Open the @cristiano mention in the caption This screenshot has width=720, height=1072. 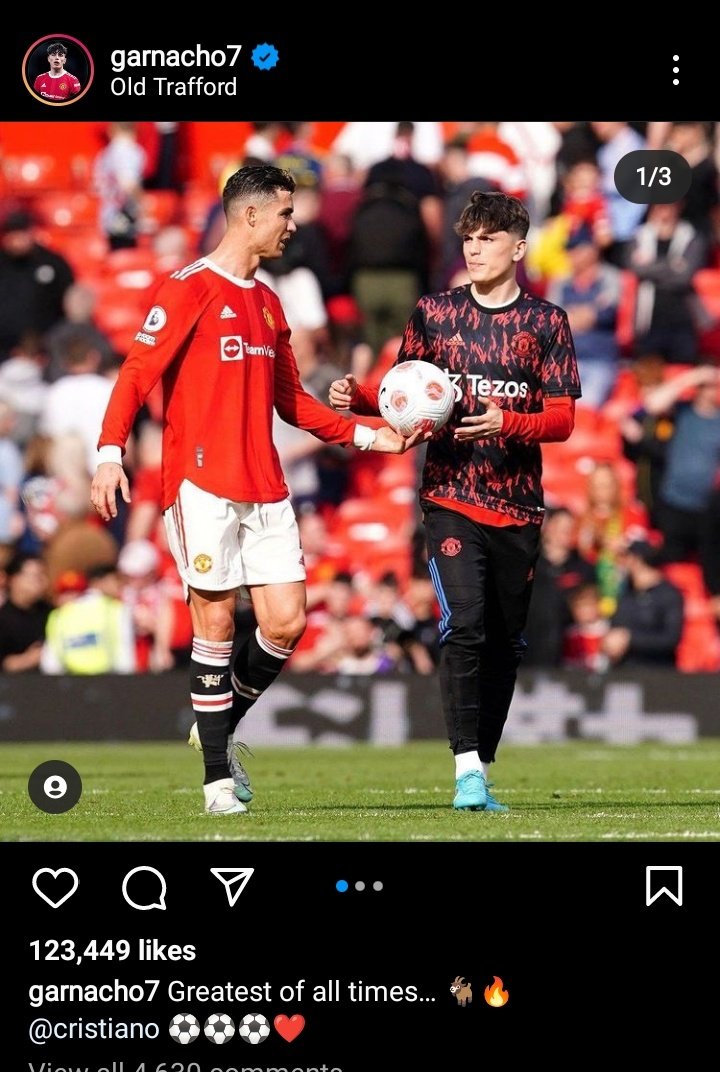click(x=94, y=1028)
